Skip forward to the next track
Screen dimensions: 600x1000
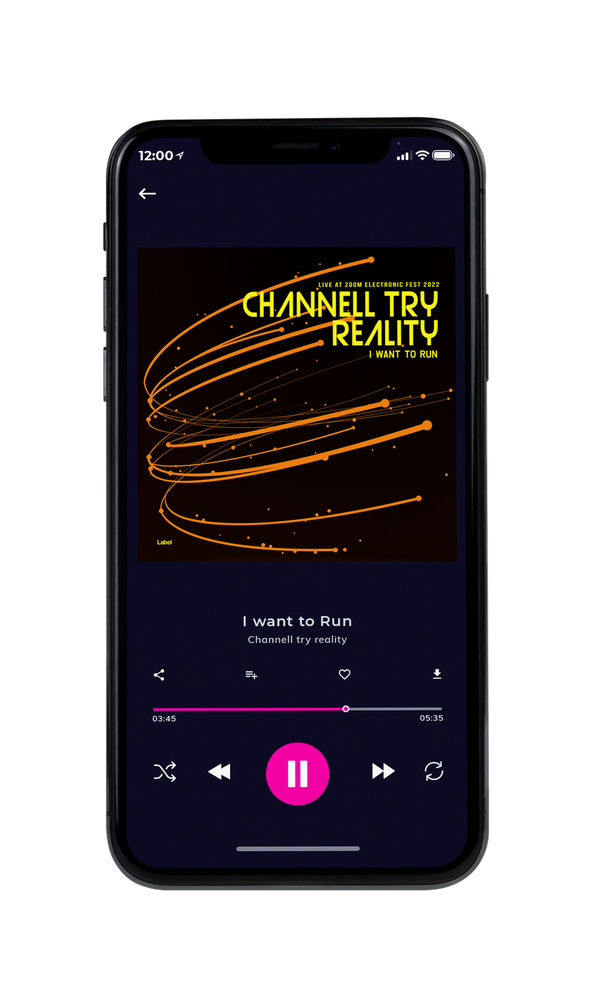click(x=383, y=771)
